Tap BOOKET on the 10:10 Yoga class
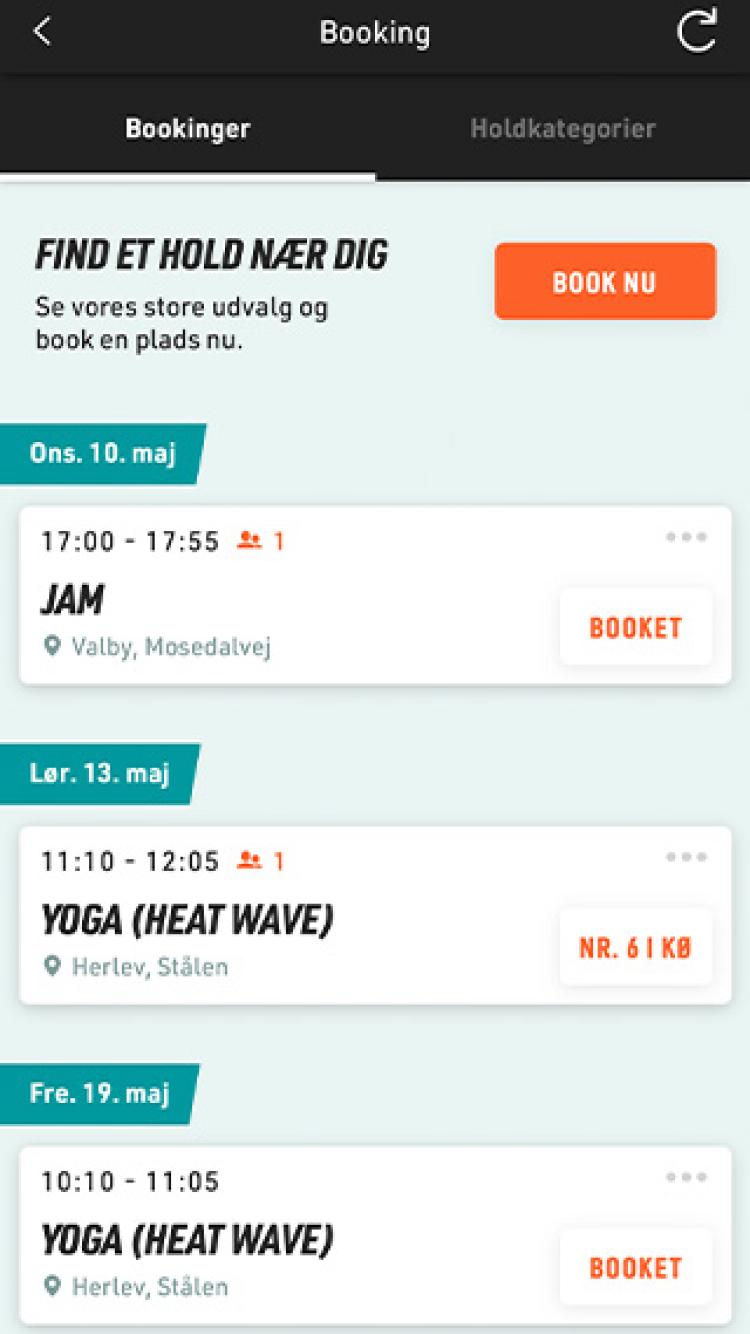The width and height of the screenshot is (750, 1334). point(635,1267)
